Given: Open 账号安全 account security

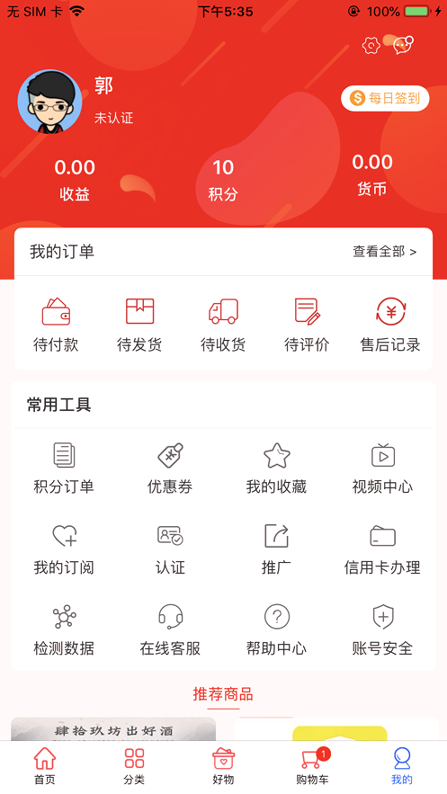Looking at the screenshot, I should (383, 630).
